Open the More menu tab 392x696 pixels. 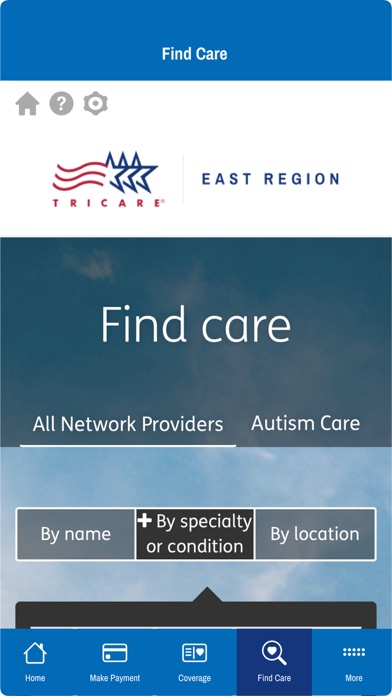354,662
